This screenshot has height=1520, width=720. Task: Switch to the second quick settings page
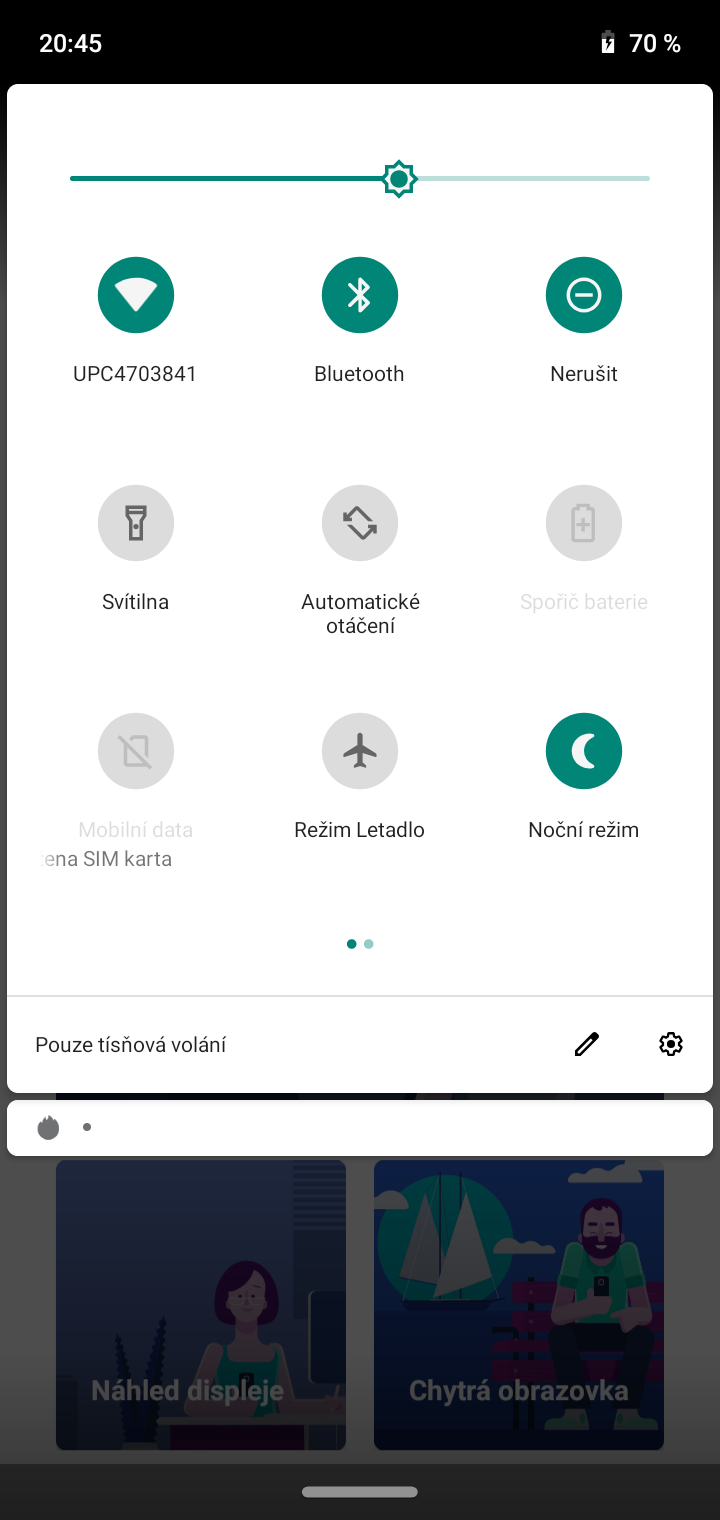pyautogui.click(x=369, y=943)
